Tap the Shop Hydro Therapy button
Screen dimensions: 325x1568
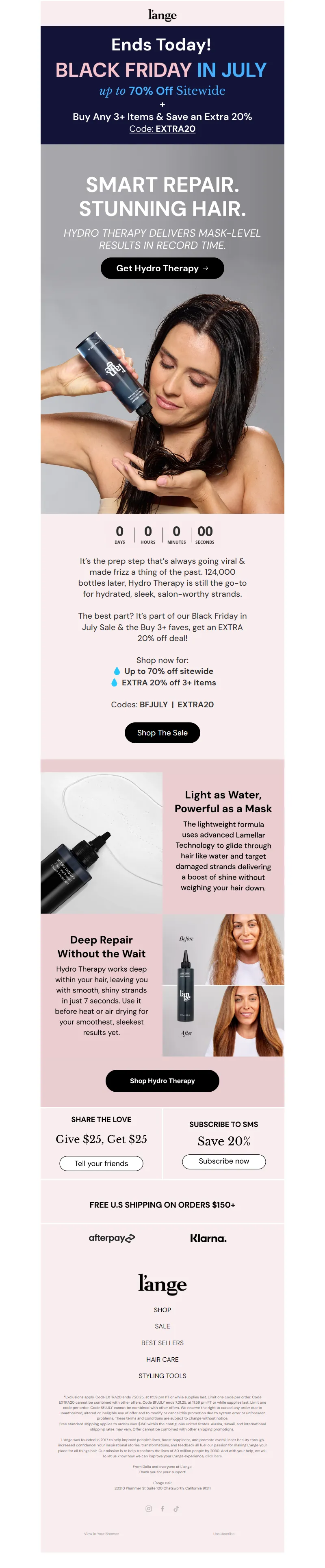pos(162,1080)
